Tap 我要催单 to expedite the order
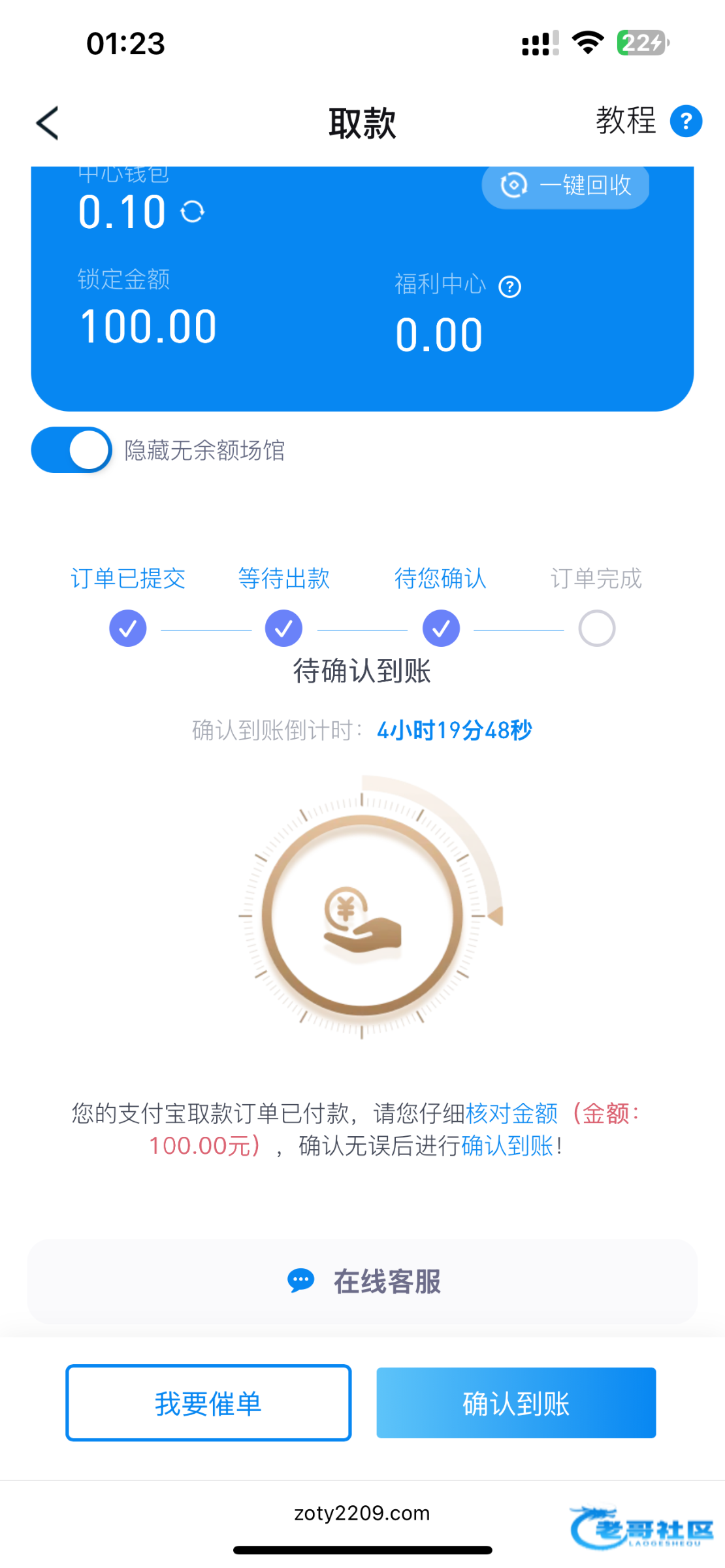Image resolution: width=725 pixels, height=1568 pixels. (x=208, y=1403)
